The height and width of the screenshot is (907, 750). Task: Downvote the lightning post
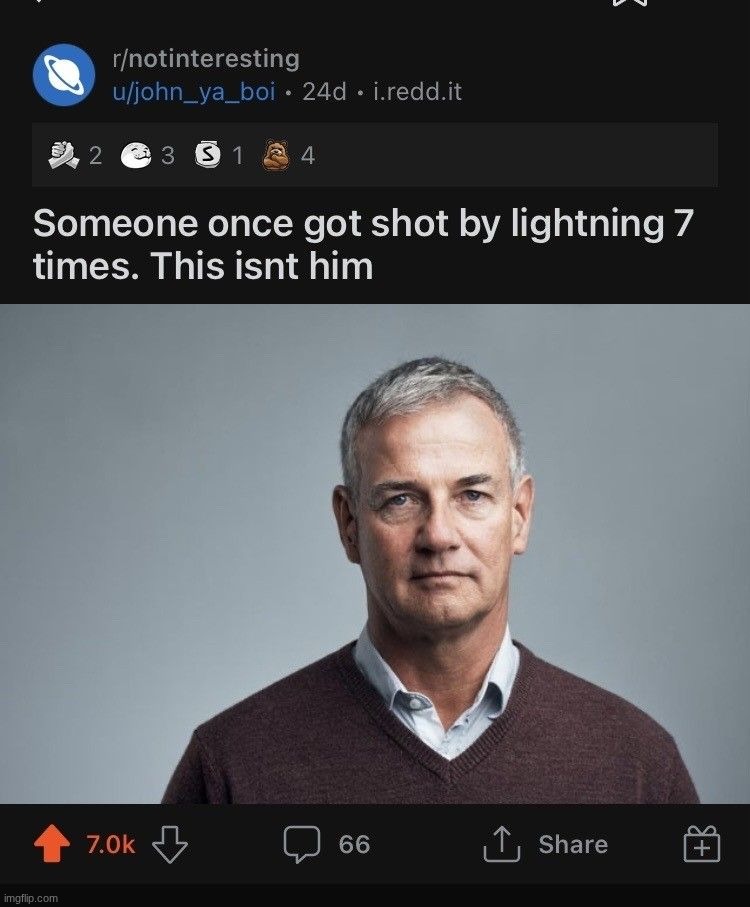pyautogui.click(x=169, y=845)
